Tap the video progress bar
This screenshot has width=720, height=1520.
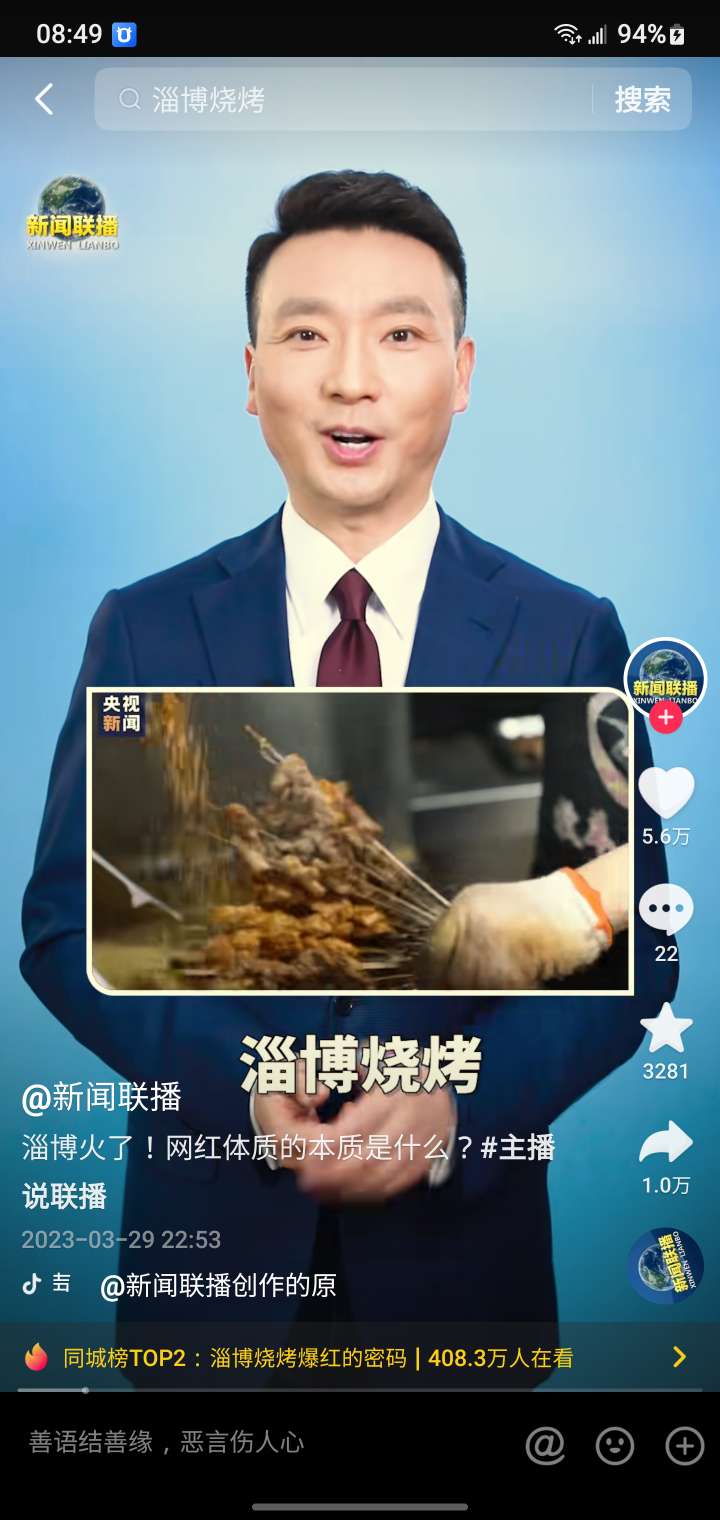tap(360, 1390)
